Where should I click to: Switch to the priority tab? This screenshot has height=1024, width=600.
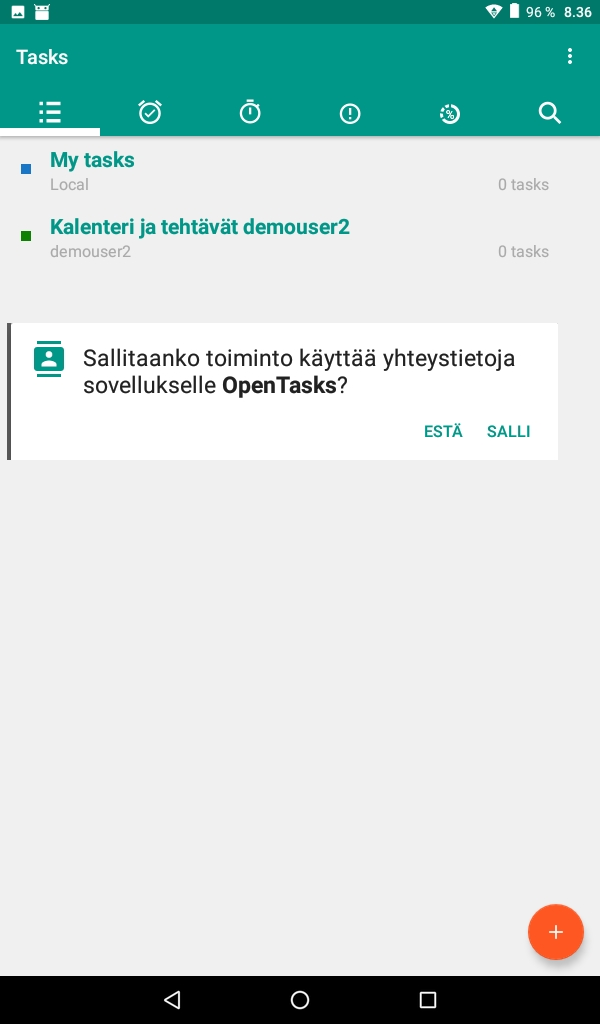350,113
